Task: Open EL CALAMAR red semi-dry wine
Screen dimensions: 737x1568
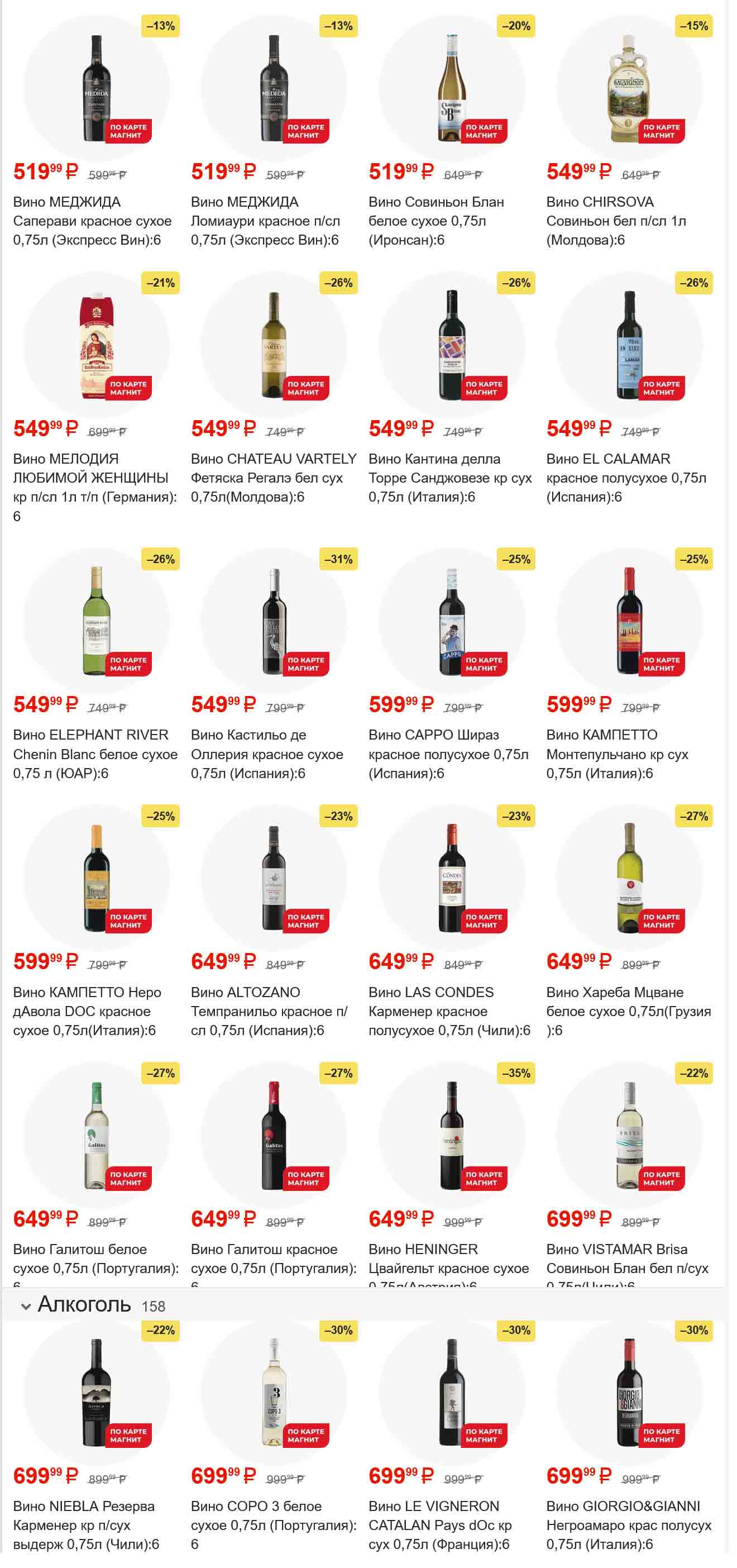Action: 629,346
